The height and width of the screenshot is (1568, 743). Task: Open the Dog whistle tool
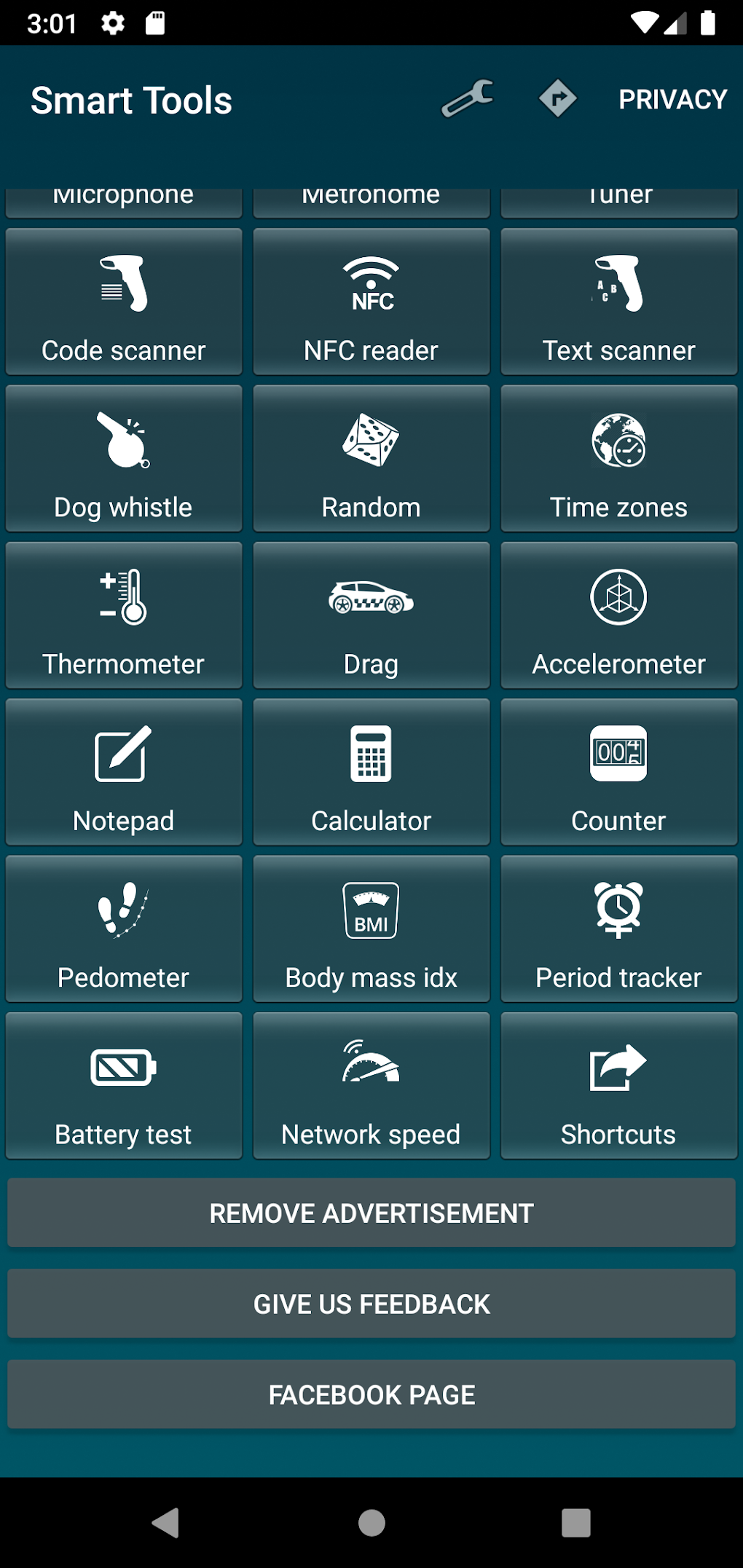click(x=124, y=459)
